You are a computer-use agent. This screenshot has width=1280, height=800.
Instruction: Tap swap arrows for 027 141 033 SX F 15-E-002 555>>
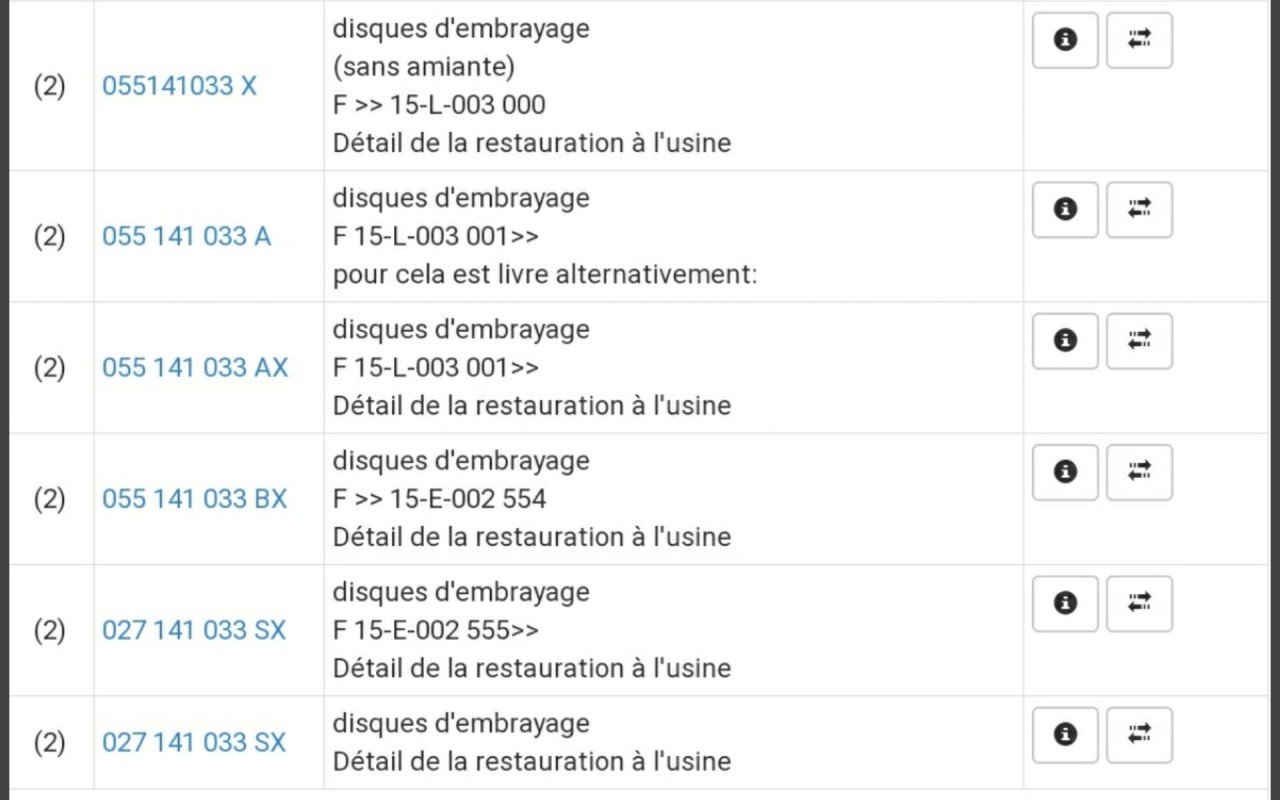[1139, 604]
